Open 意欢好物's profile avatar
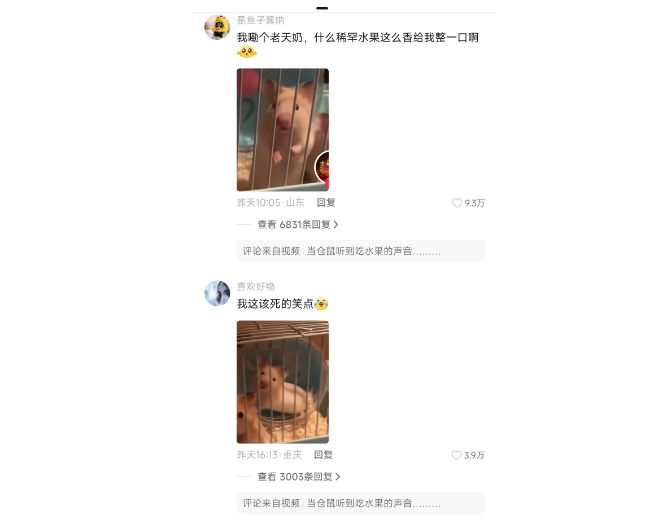This screenshot has width=655, height=519. coord(217,293)
